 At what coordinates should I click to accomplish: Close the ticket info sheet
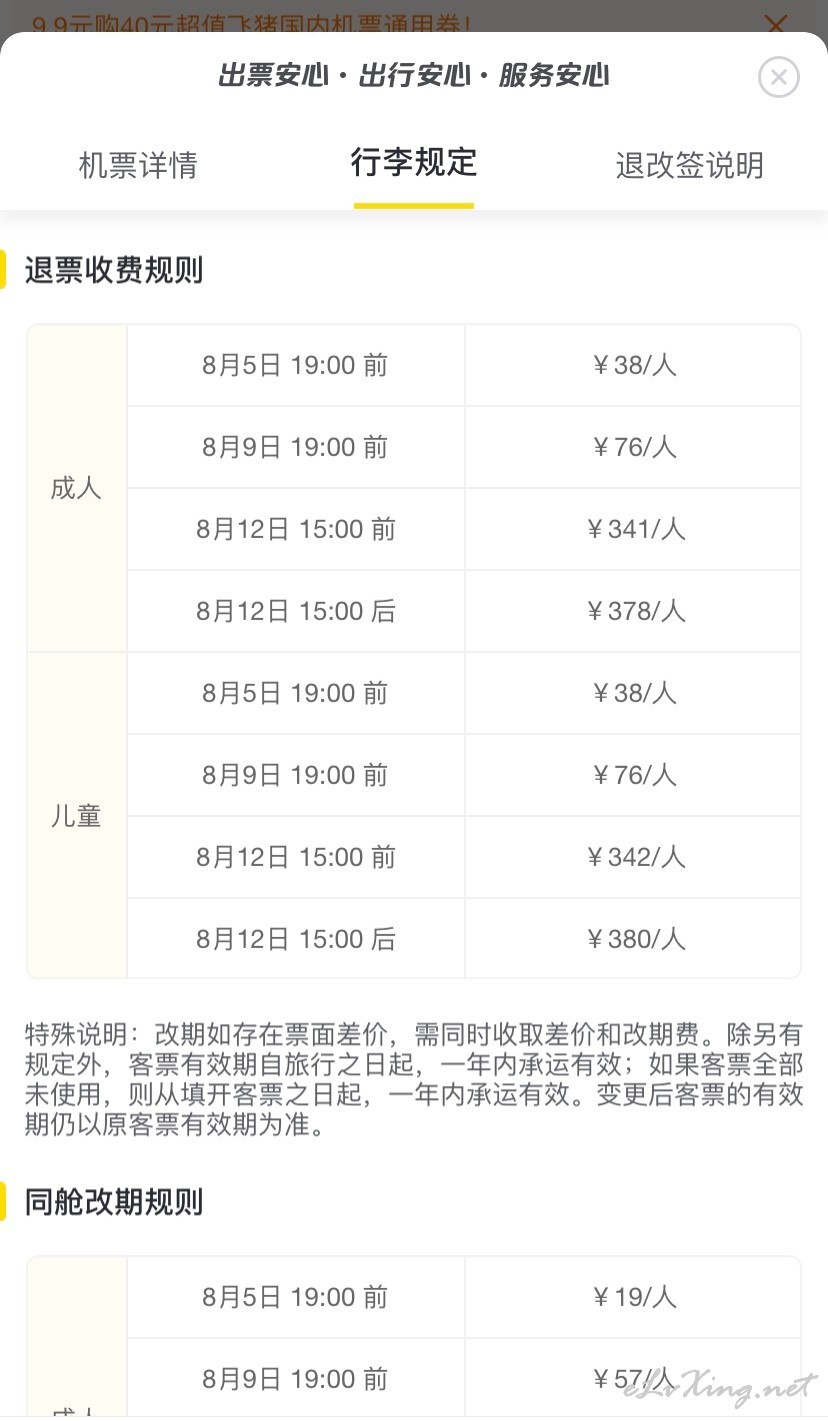point(779,77)
